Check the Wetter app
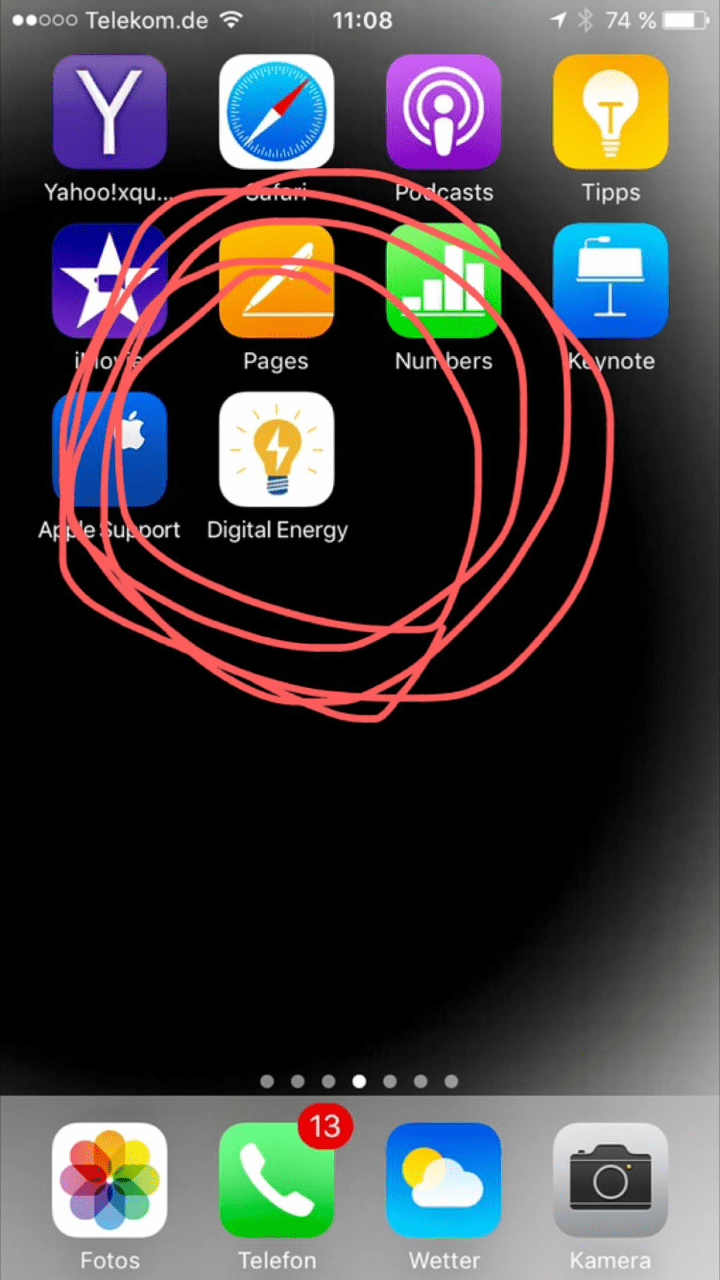Screen dimensions: 720x1280 tap(444, 1178)
